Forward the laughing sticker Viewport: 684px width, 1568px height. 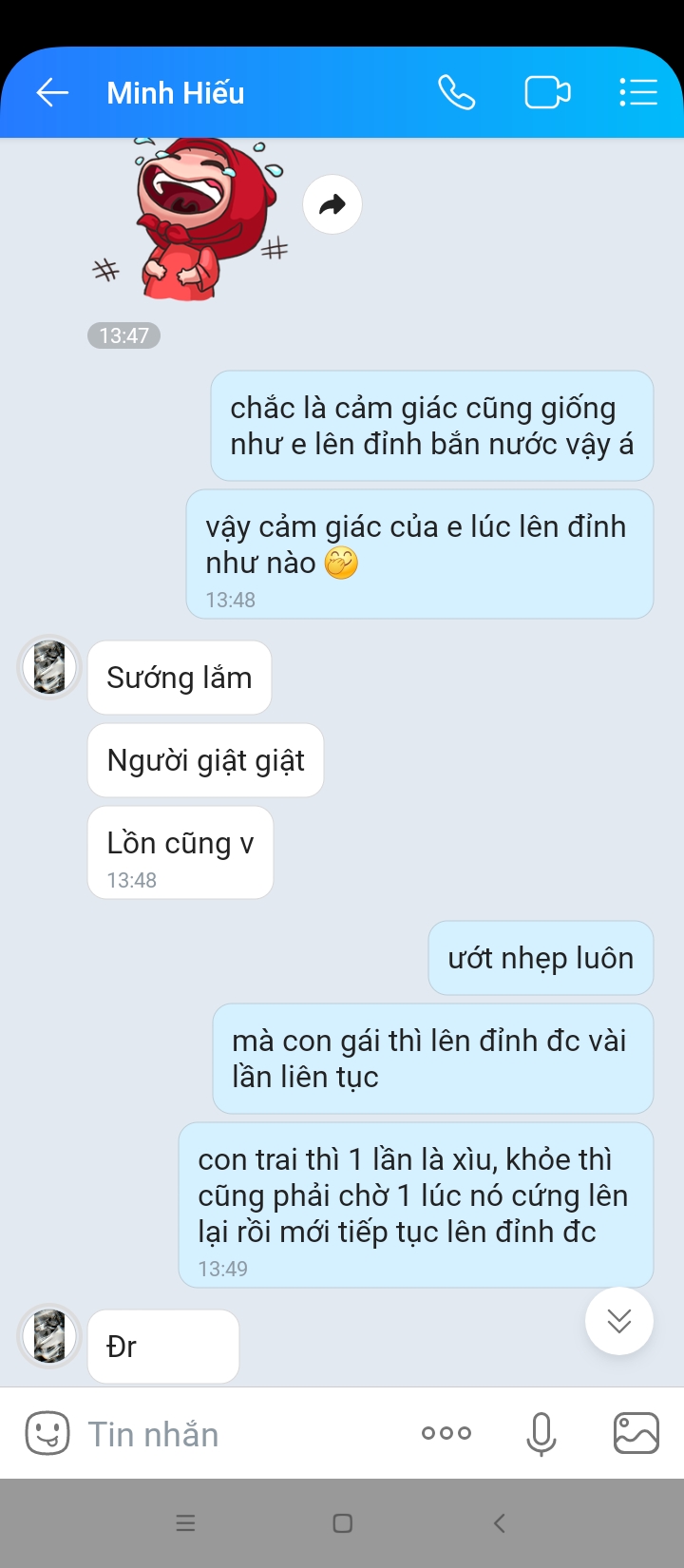[332, 204]
